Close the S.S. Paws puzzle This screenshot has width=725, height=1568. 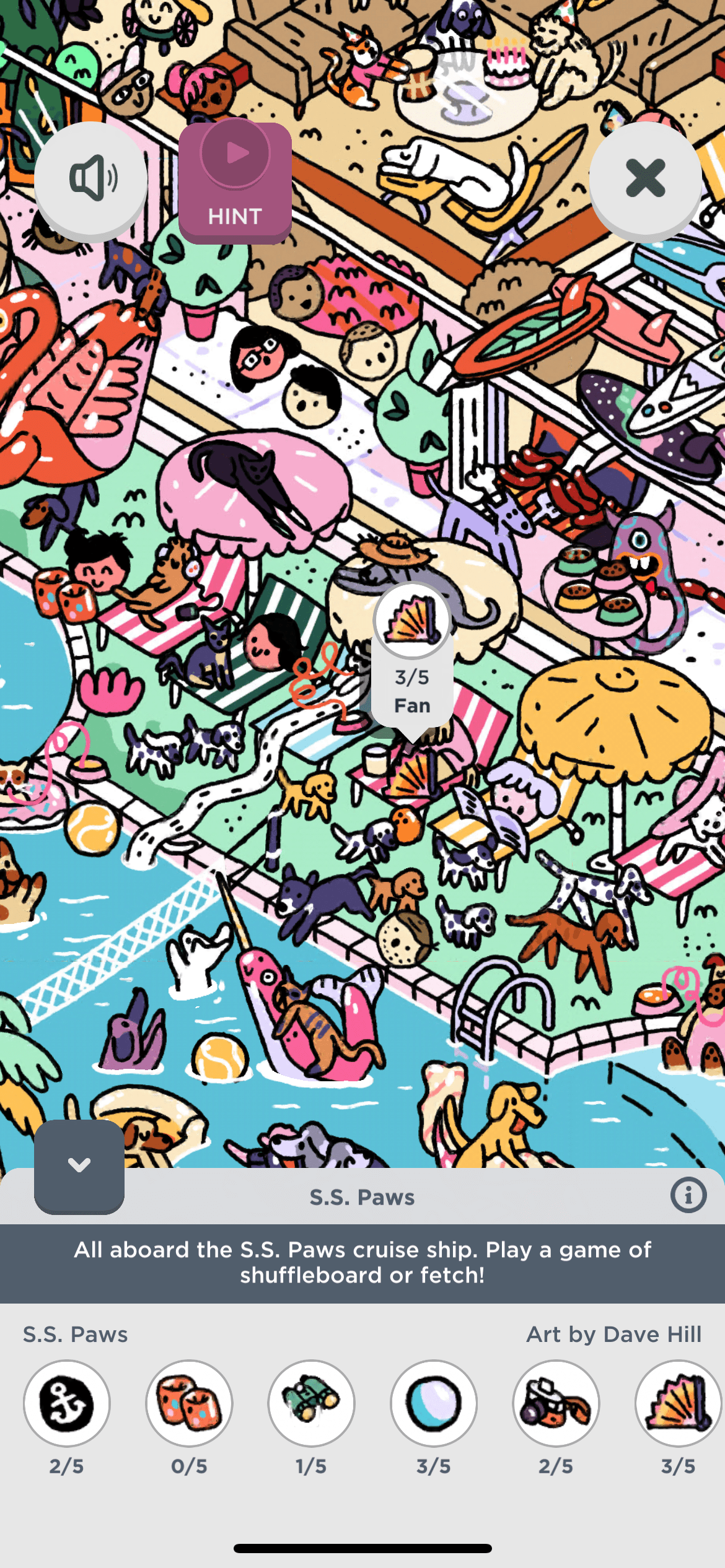(645, 178)
